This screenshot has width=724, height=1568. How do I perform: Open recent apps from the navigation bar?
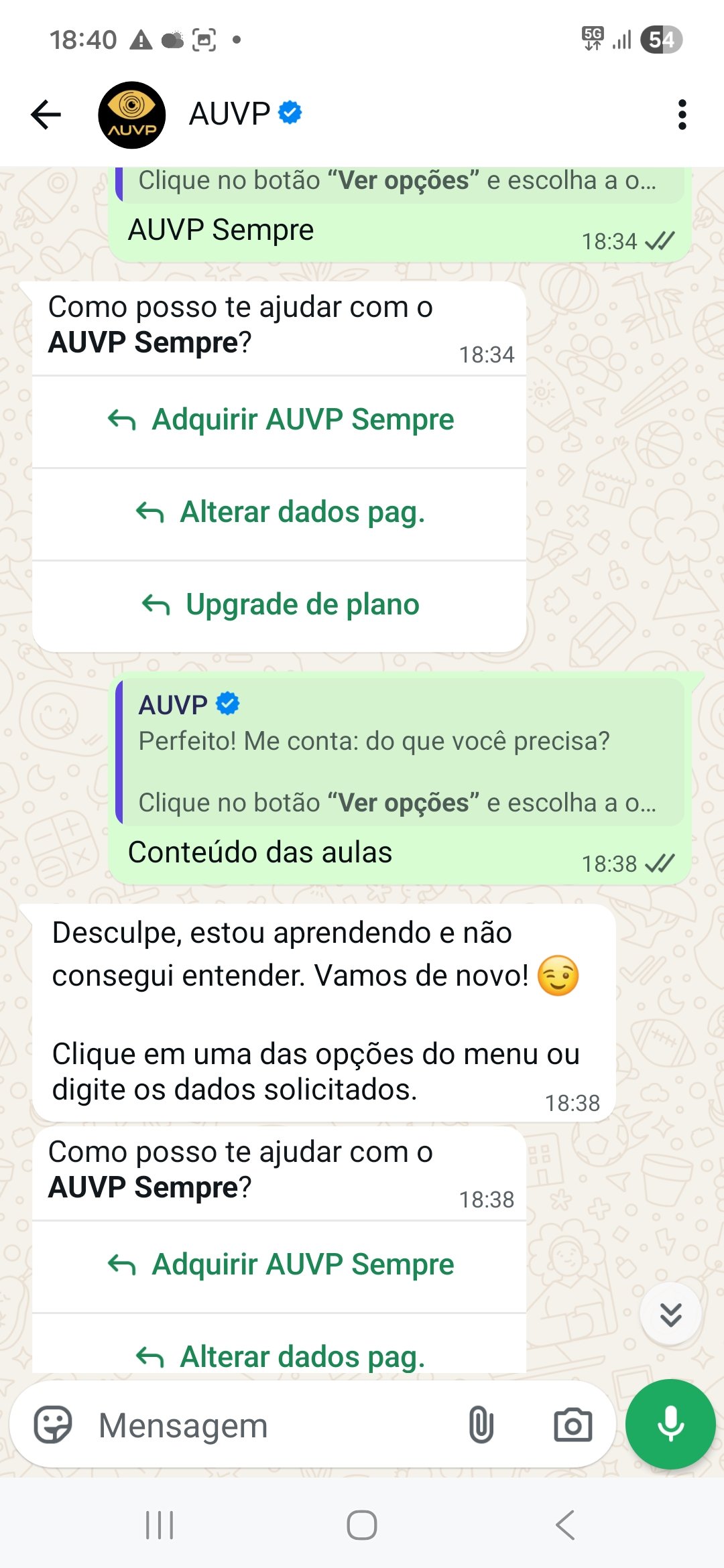[x=160, y=1525]
